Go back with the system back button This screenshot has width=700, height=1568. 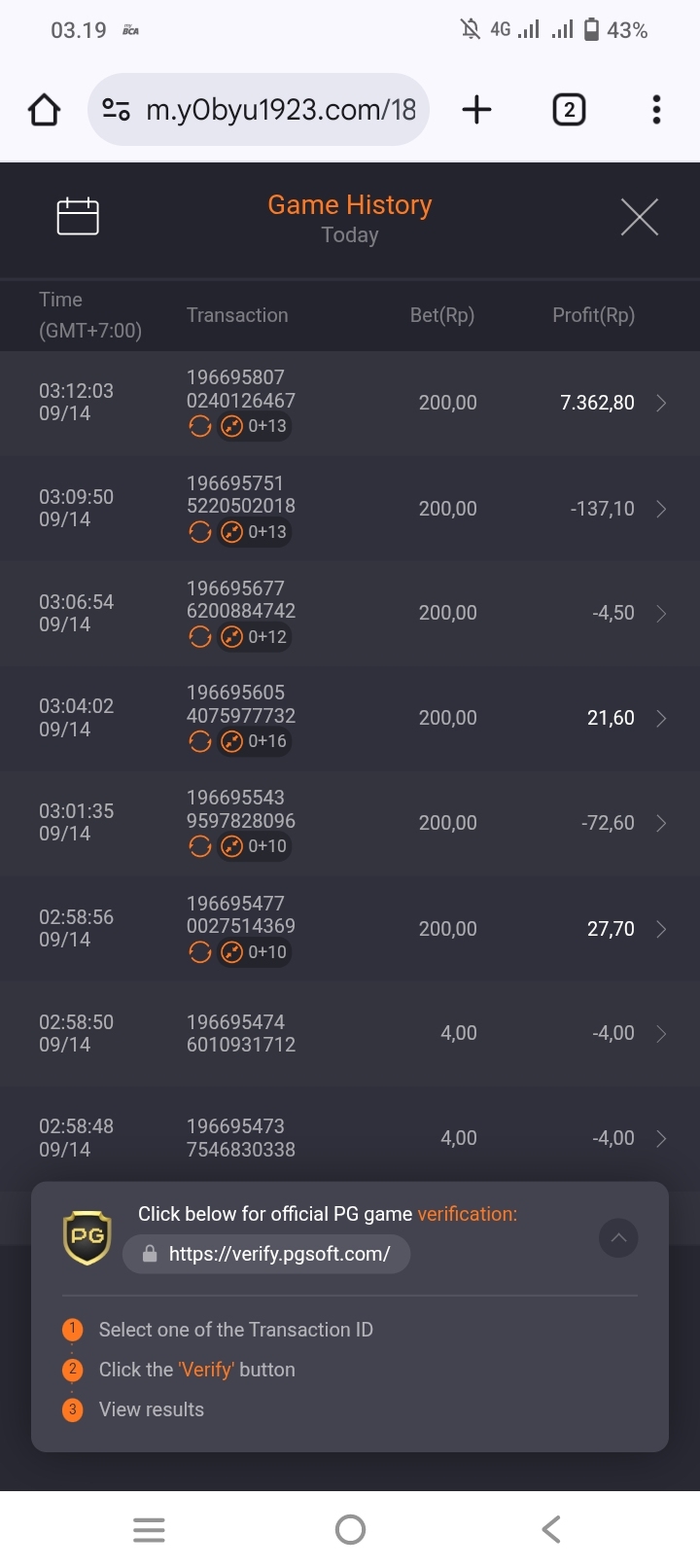pos(550,1529)
